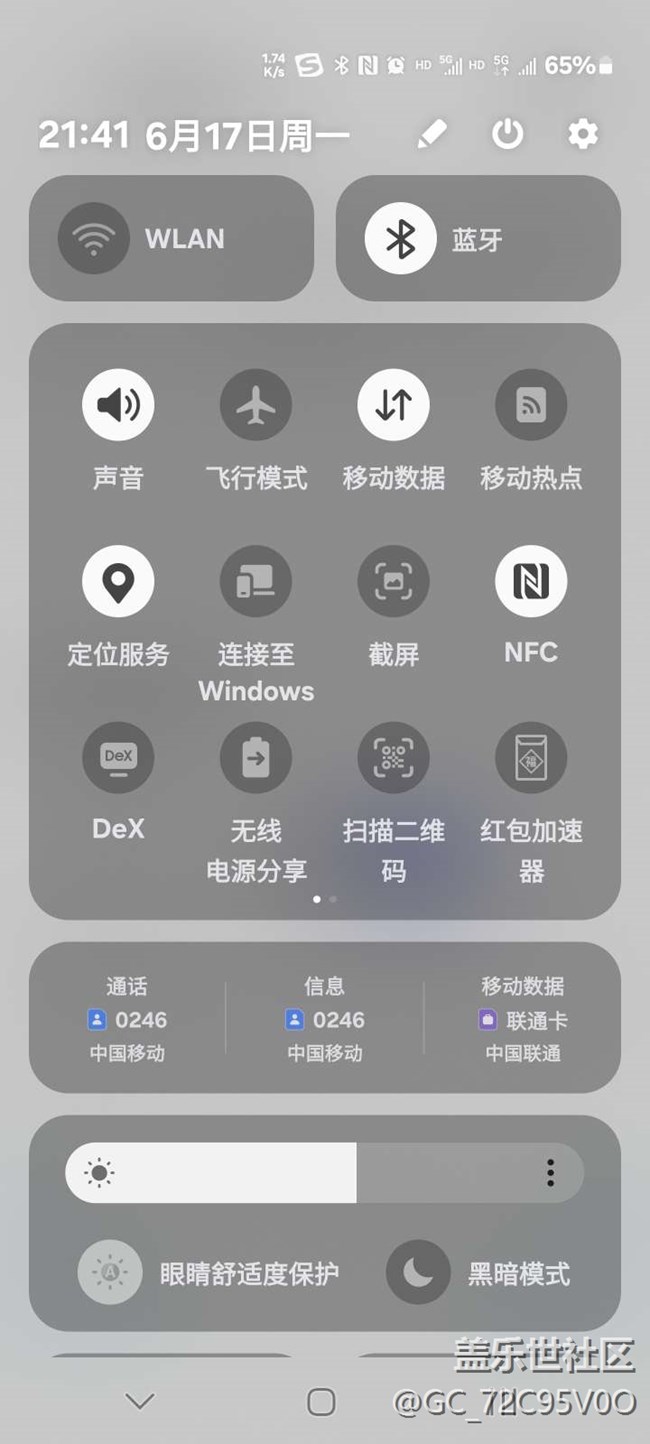Viewport: 650px width, 1444px height.
Task: Turn on WLAN
Action: [94, 239]
